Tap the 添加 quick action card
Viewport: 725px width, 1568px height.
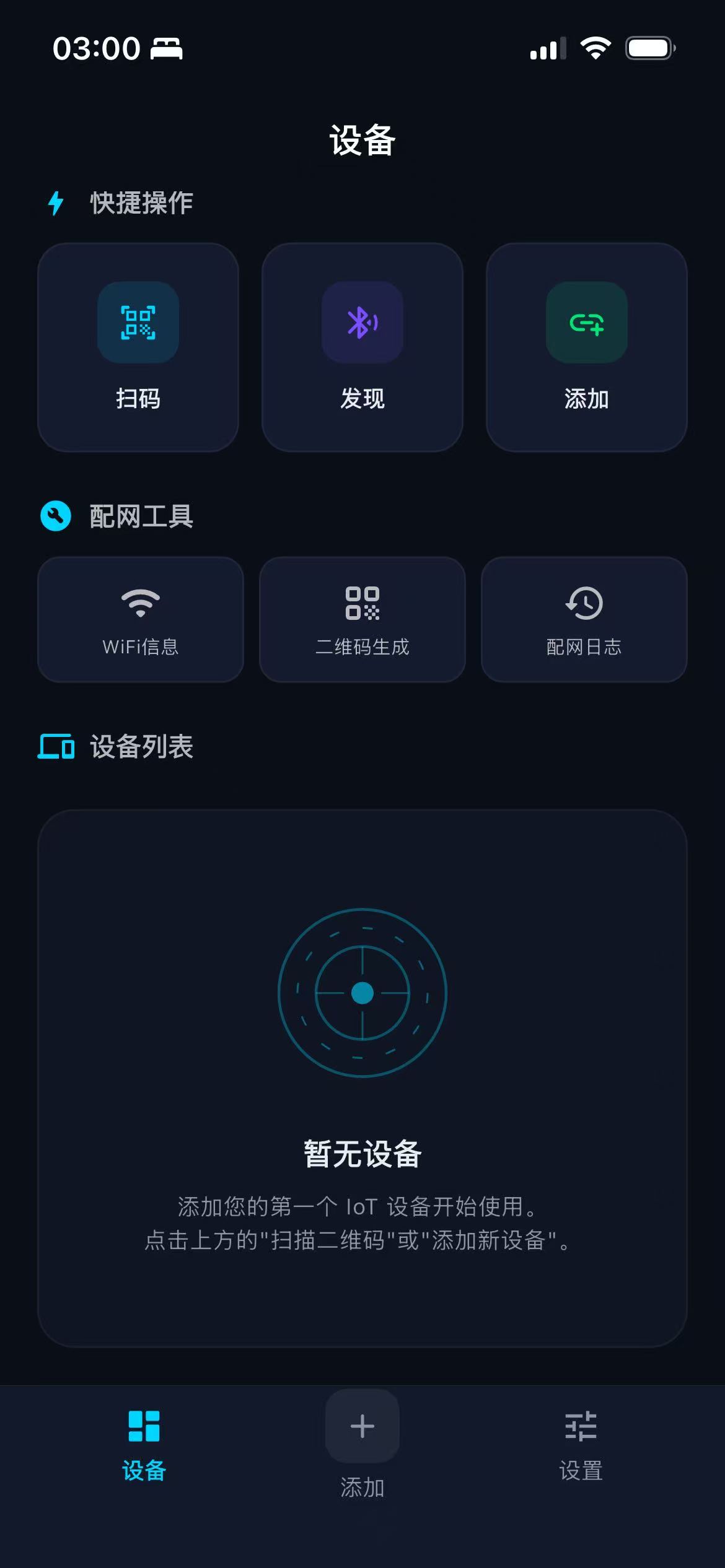586,347
